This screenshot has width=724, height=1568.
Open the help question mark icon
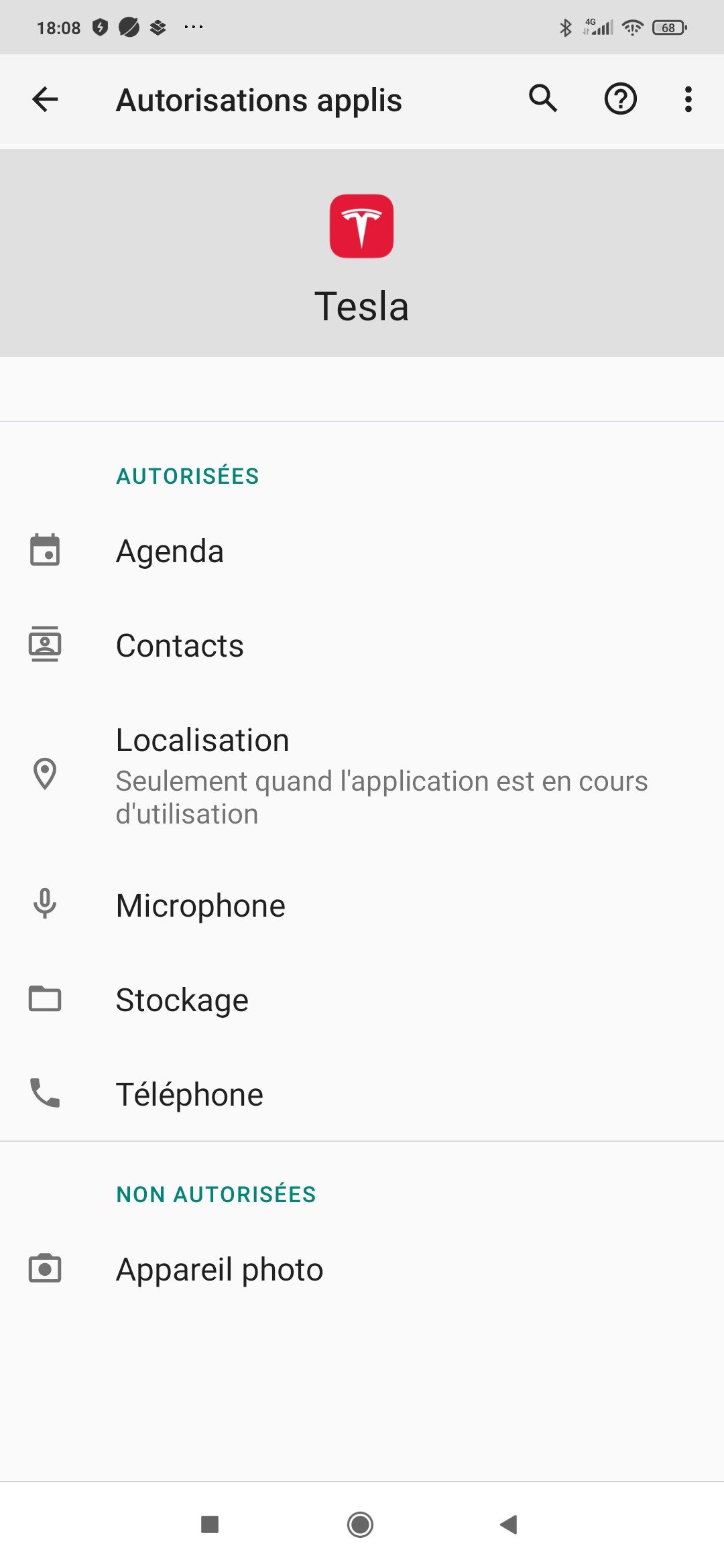(x=621, y=99)
